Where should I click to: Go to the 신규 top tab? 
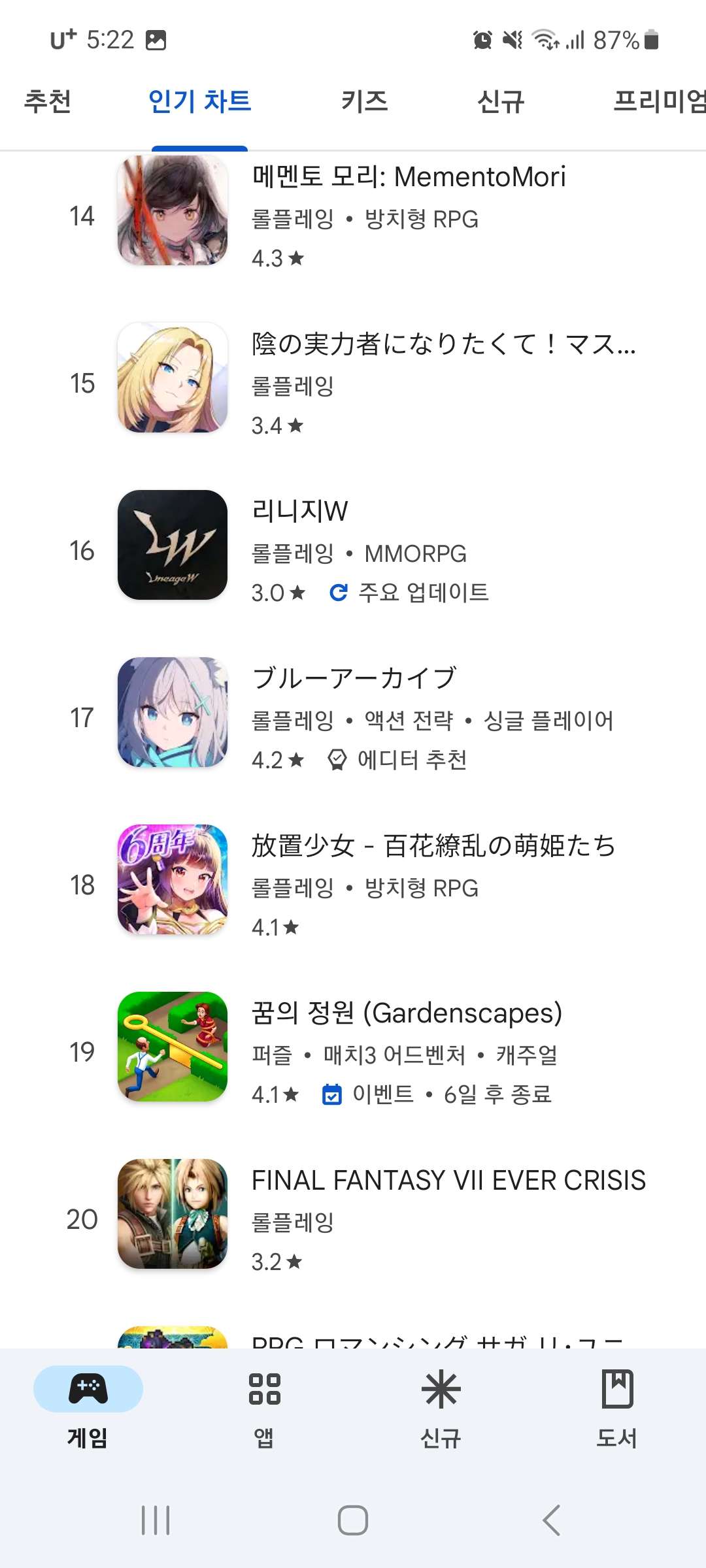[x=501, y=101]
